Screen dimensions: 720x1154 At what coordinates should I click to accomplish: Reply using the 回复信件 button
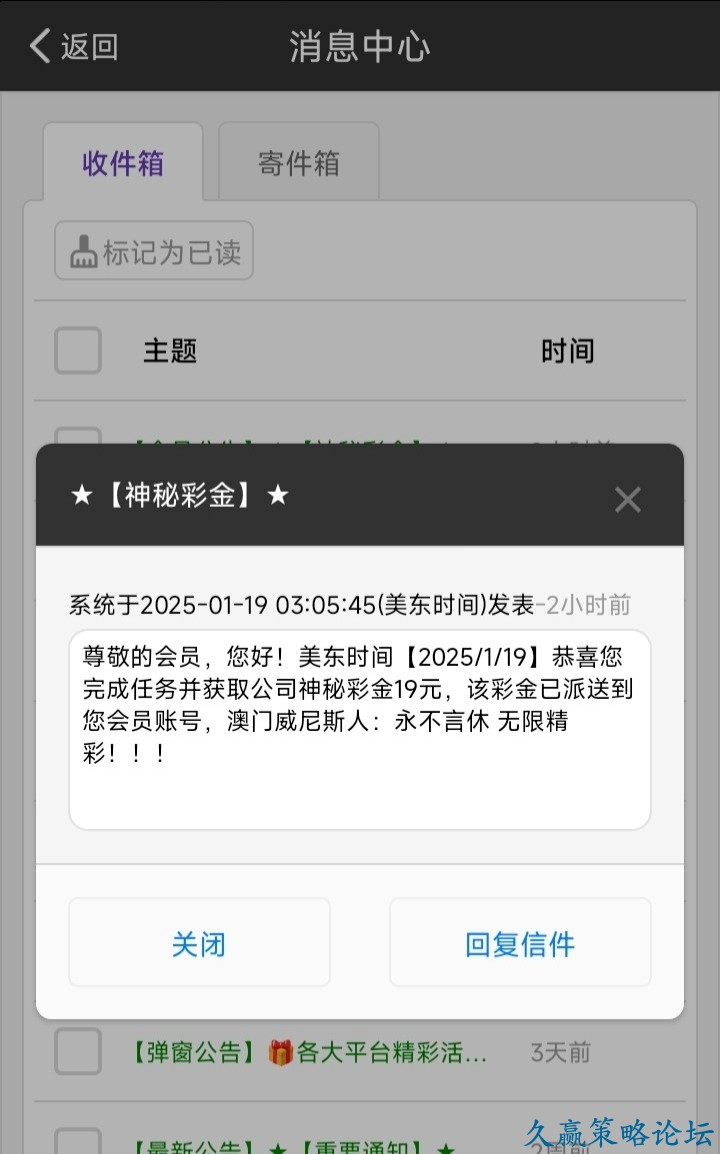pyautogui.click(x=519, y=943)
